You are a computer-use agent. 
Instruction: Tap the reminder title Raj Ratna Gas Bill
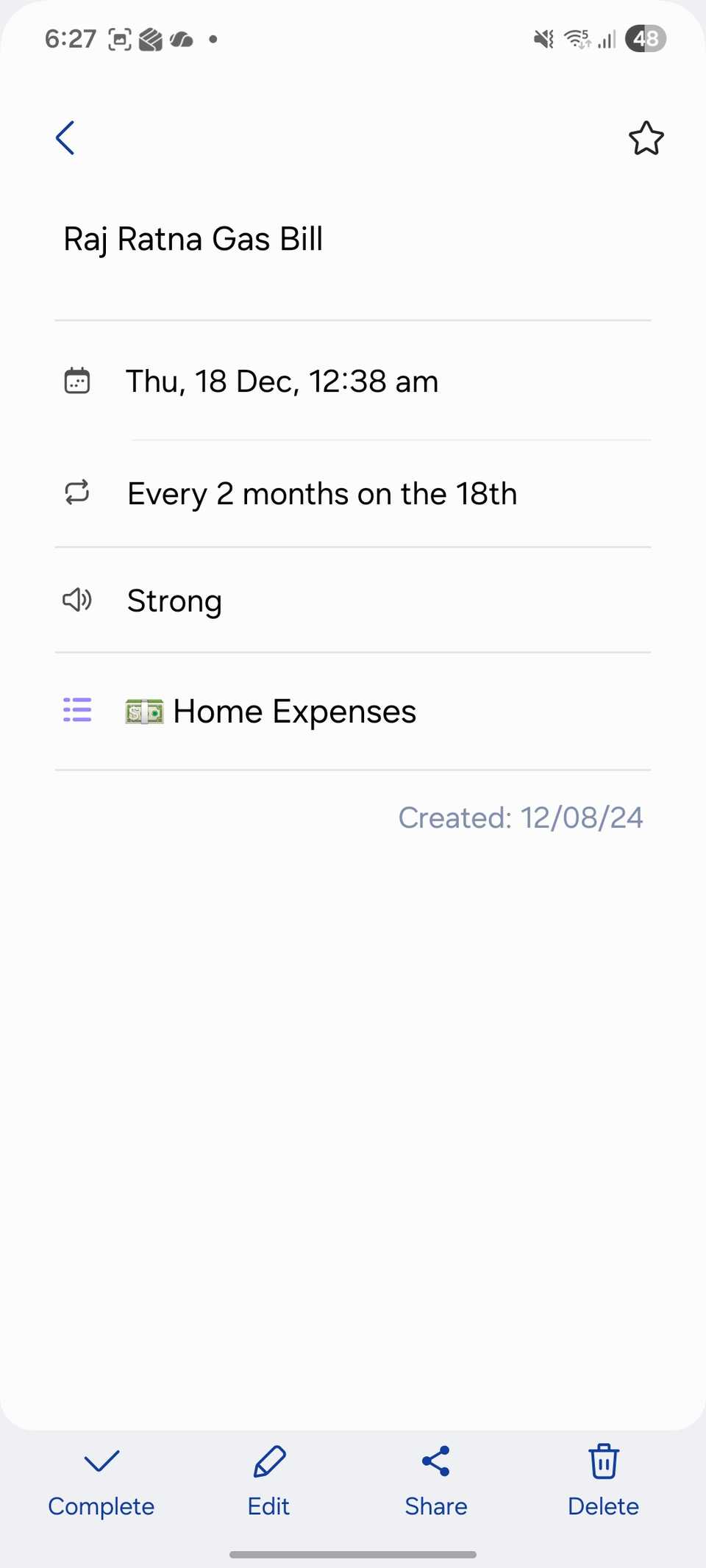coord(193,238)
